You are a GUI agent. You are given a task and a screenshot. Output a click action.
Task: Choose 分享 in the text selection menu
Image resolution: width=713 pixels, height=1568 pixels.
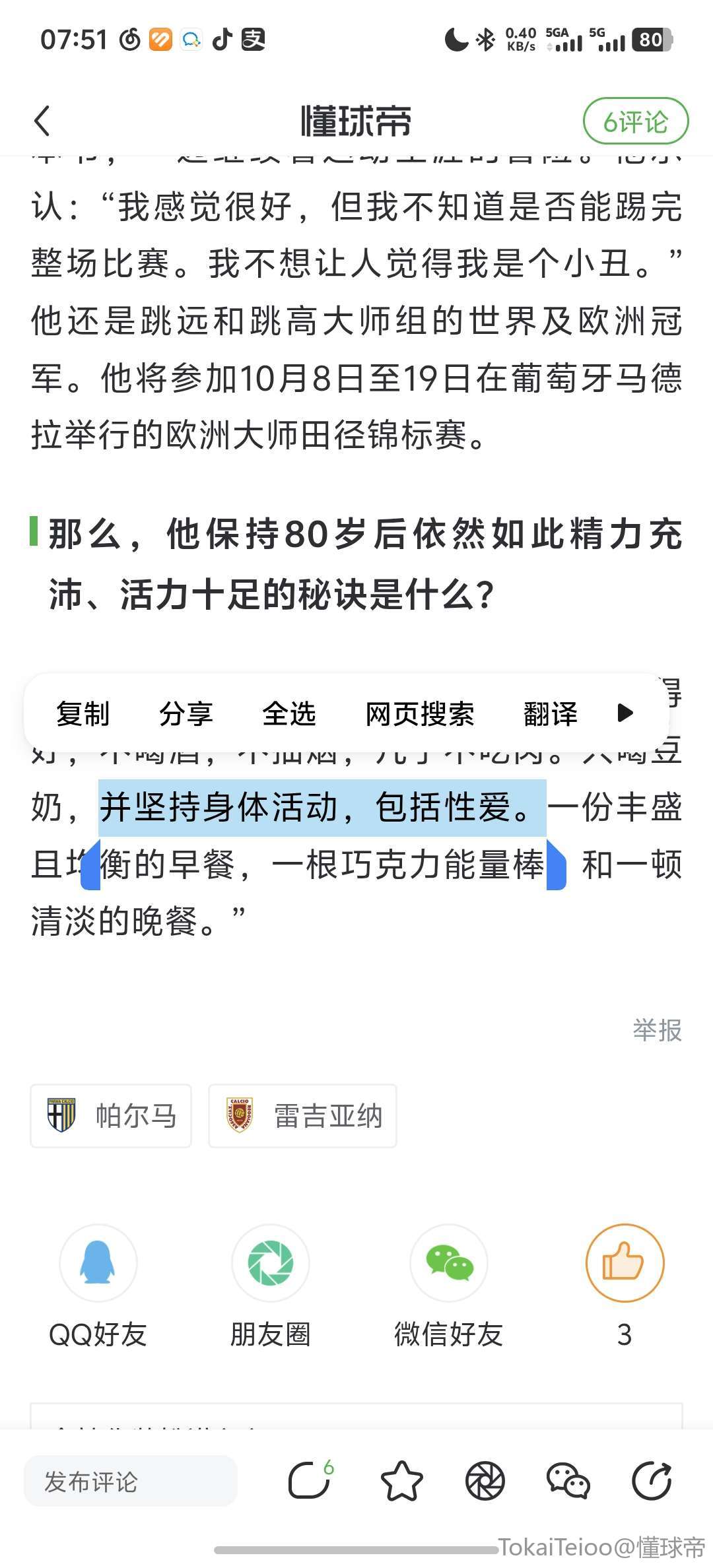pos(186,713)
